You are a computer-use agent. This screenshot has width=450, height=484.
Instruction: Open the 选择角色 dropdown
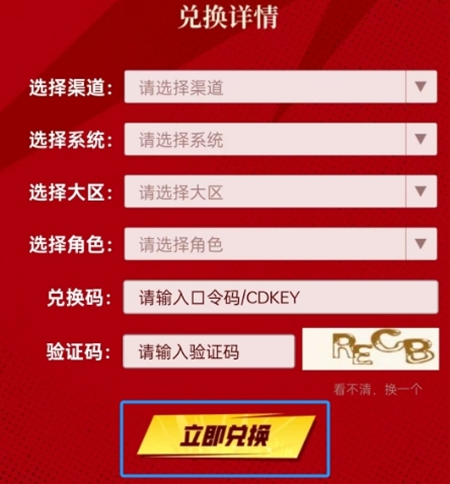[280, 244]
